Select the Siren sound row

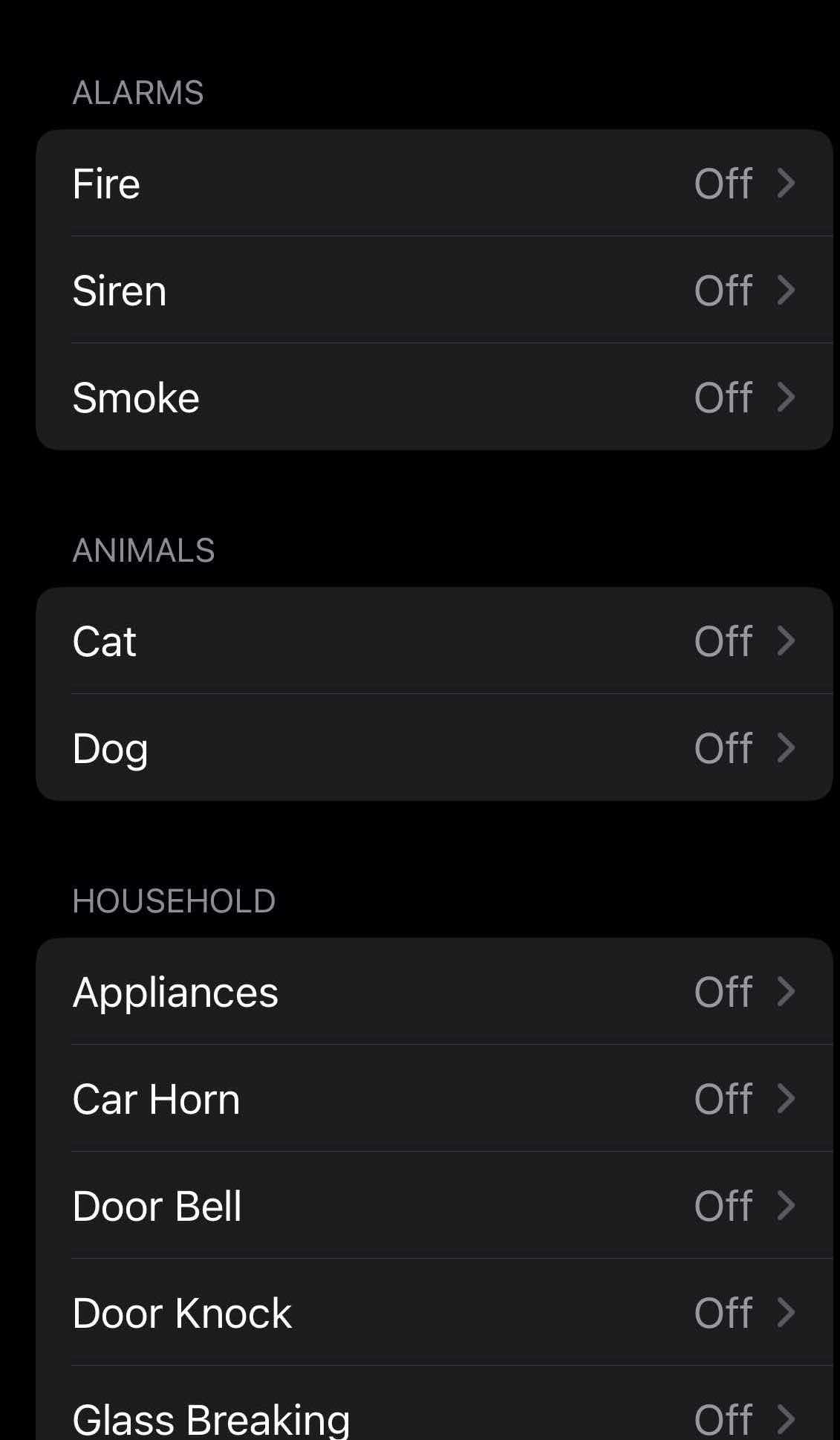[434, 291]
